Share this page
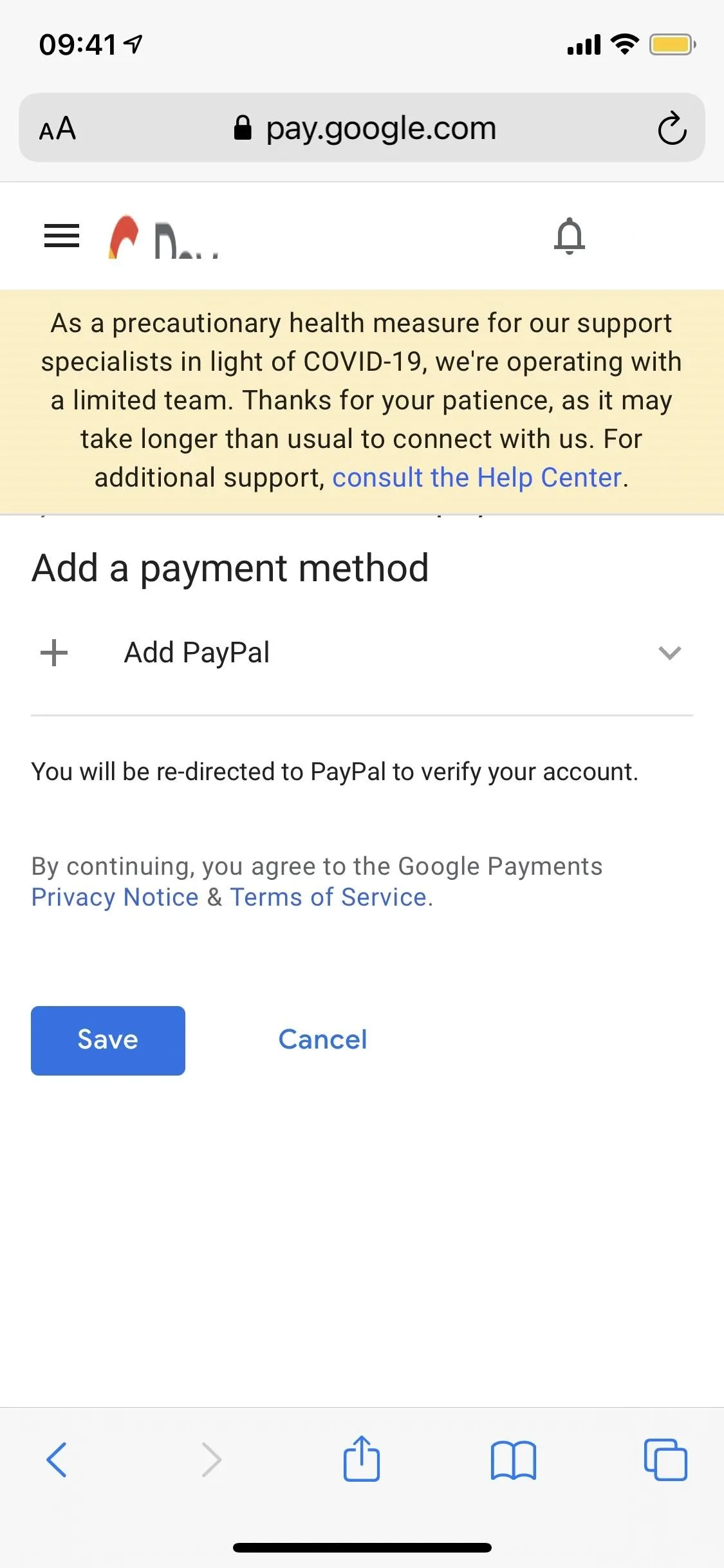This screenshot has height=1568, width=724. tap(362, 1458)
